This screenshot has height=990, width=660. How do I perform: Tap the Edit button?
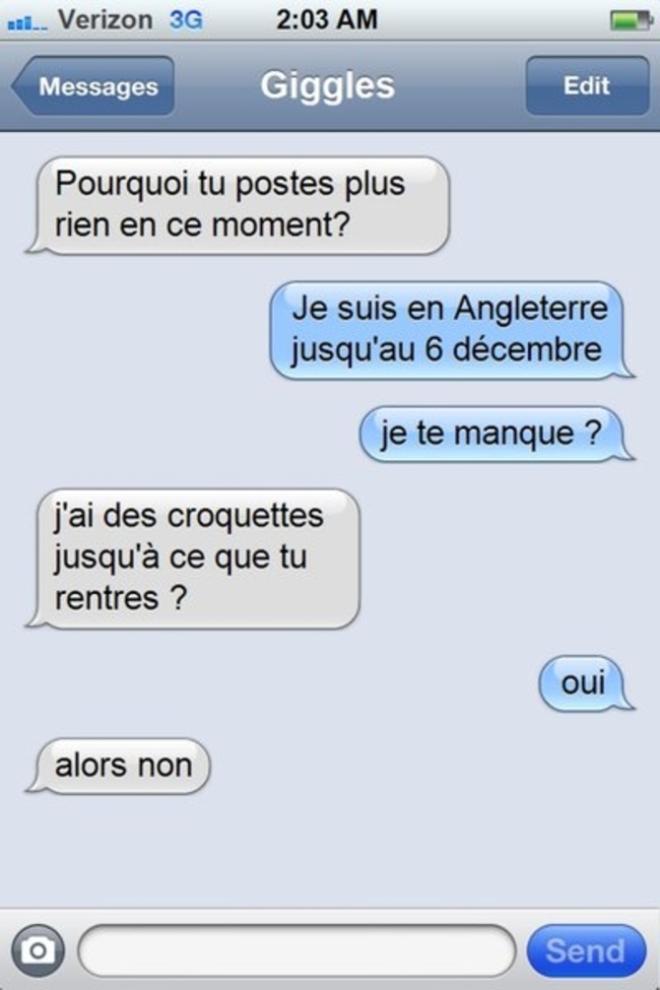pos(586,86)
